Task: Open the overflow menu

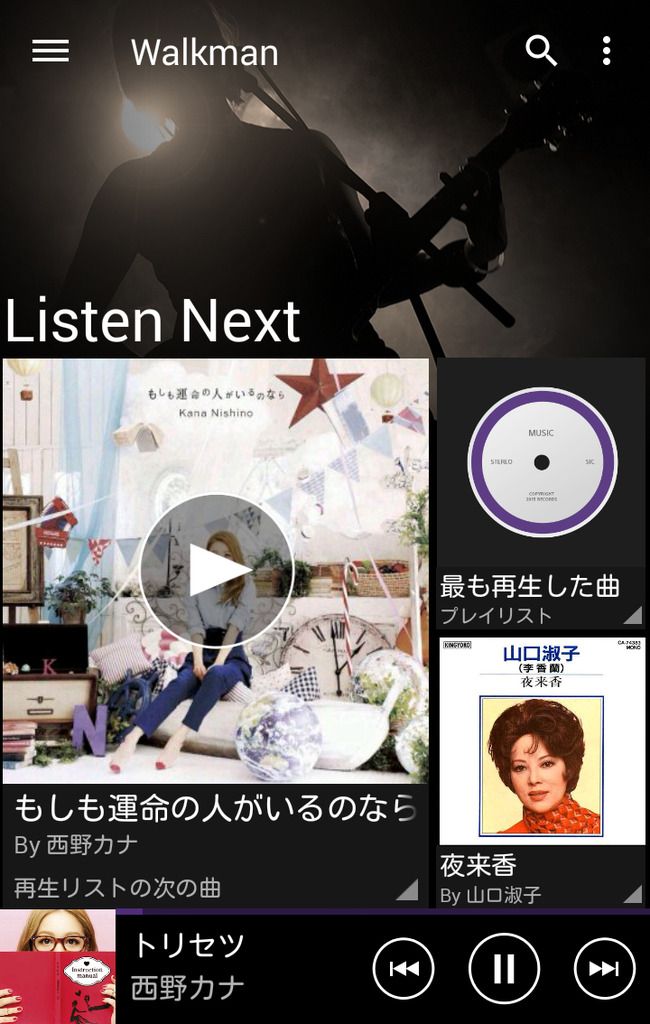Action: [606, 51]
